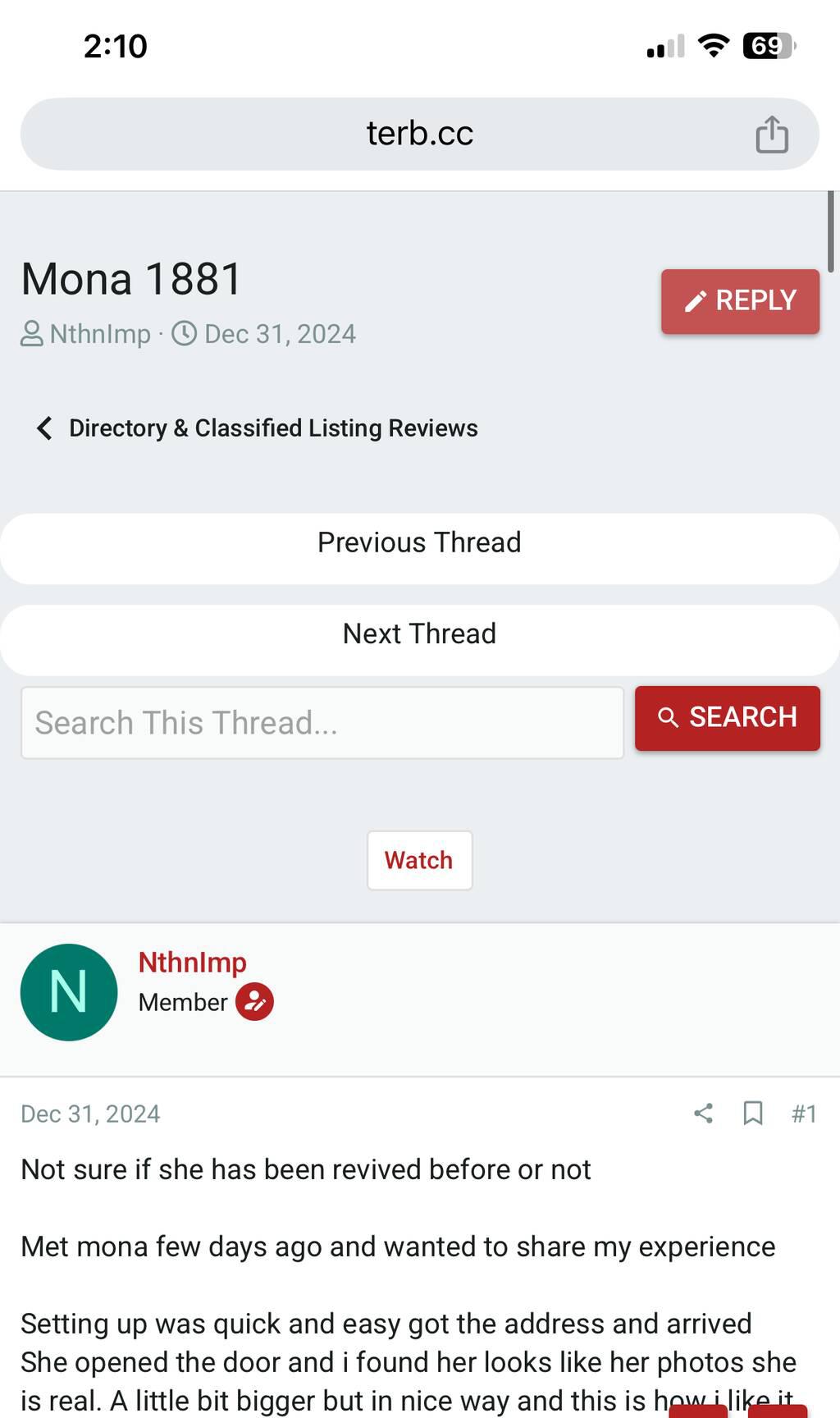
Task: Open the terb.cc address bar
Action: coord(419,134)
